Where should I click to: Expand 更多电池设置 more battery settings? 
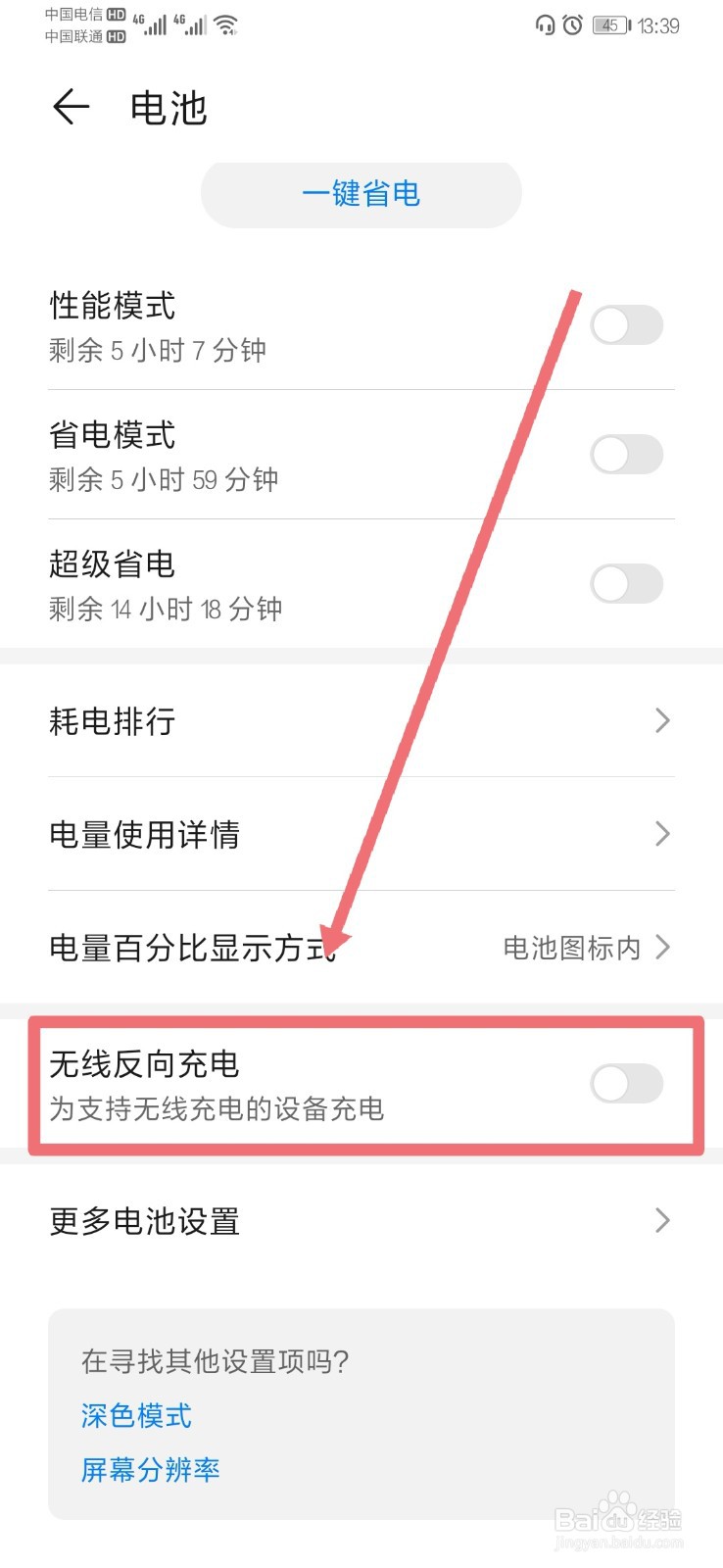361,1220
